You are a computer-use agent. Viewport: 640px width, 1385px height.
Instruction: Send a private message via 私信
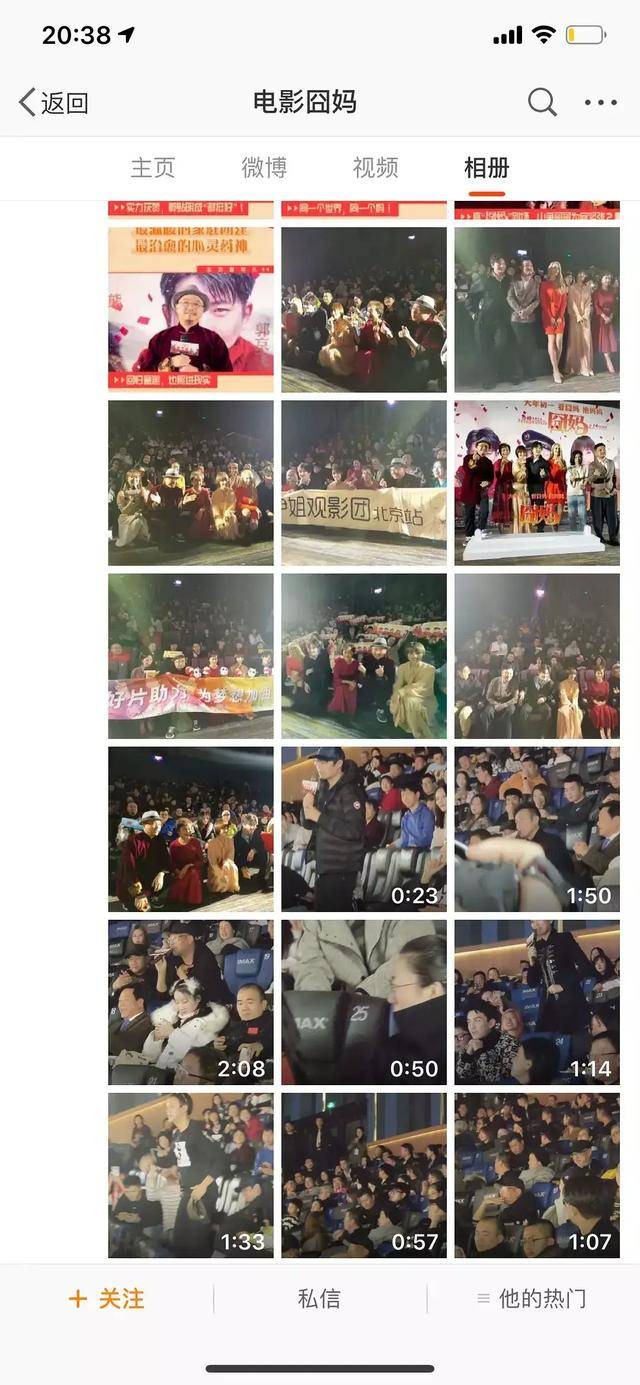click(319, 1299)
